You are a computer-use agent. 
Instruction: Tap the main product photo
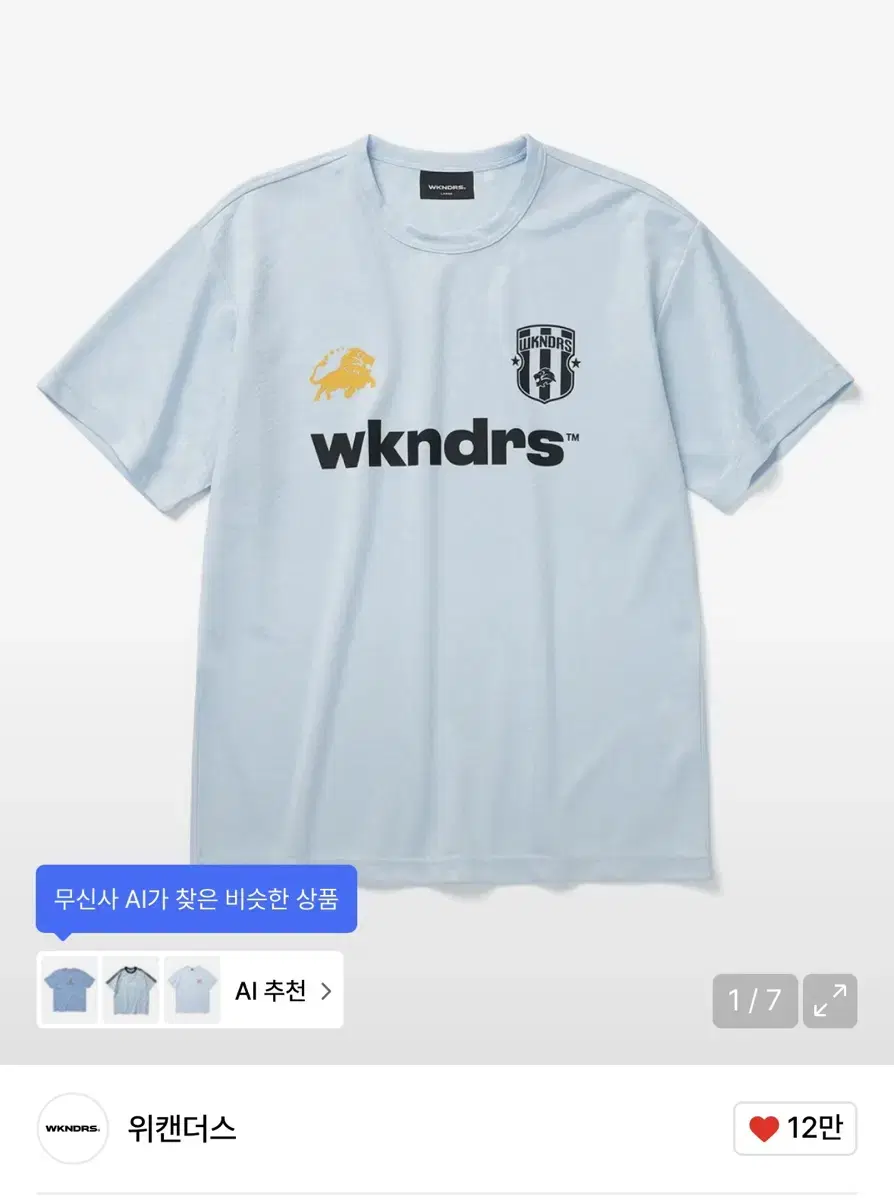click(447, 450)
